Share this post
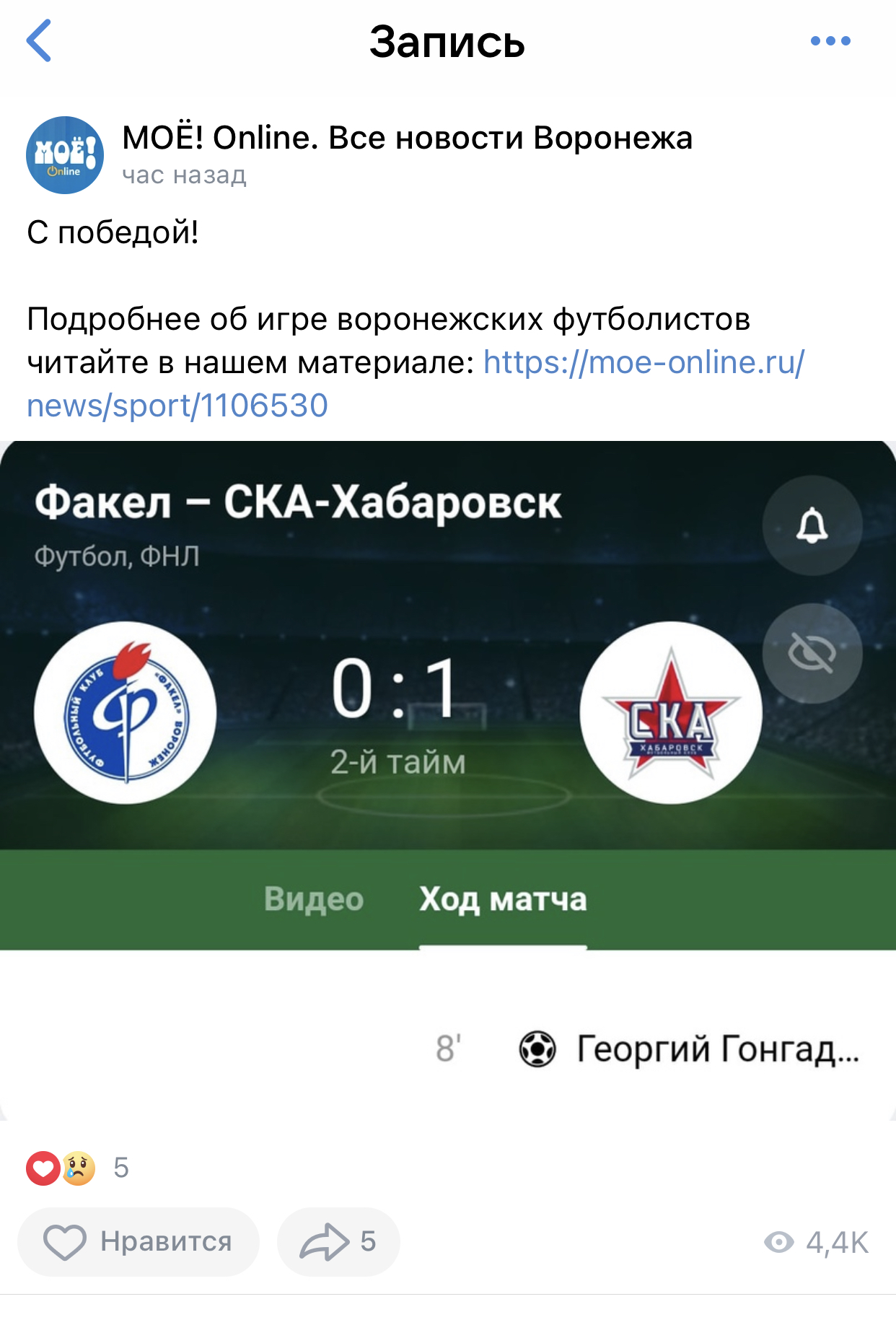 [x=338, y=1242]
